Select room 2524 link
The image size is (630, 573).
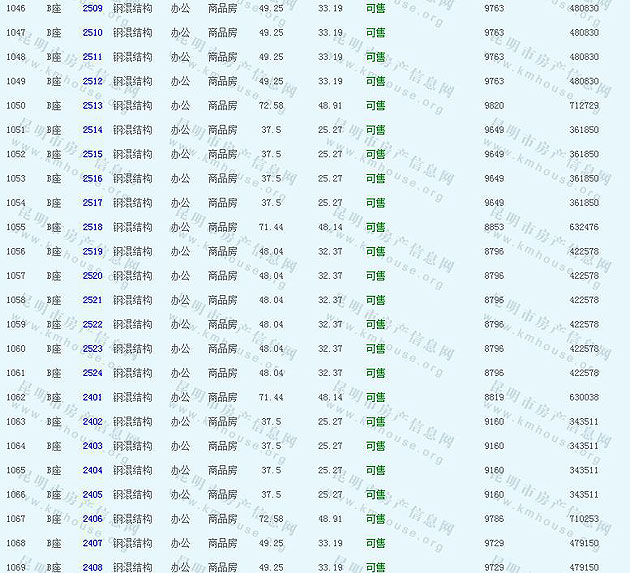[92, 373]
